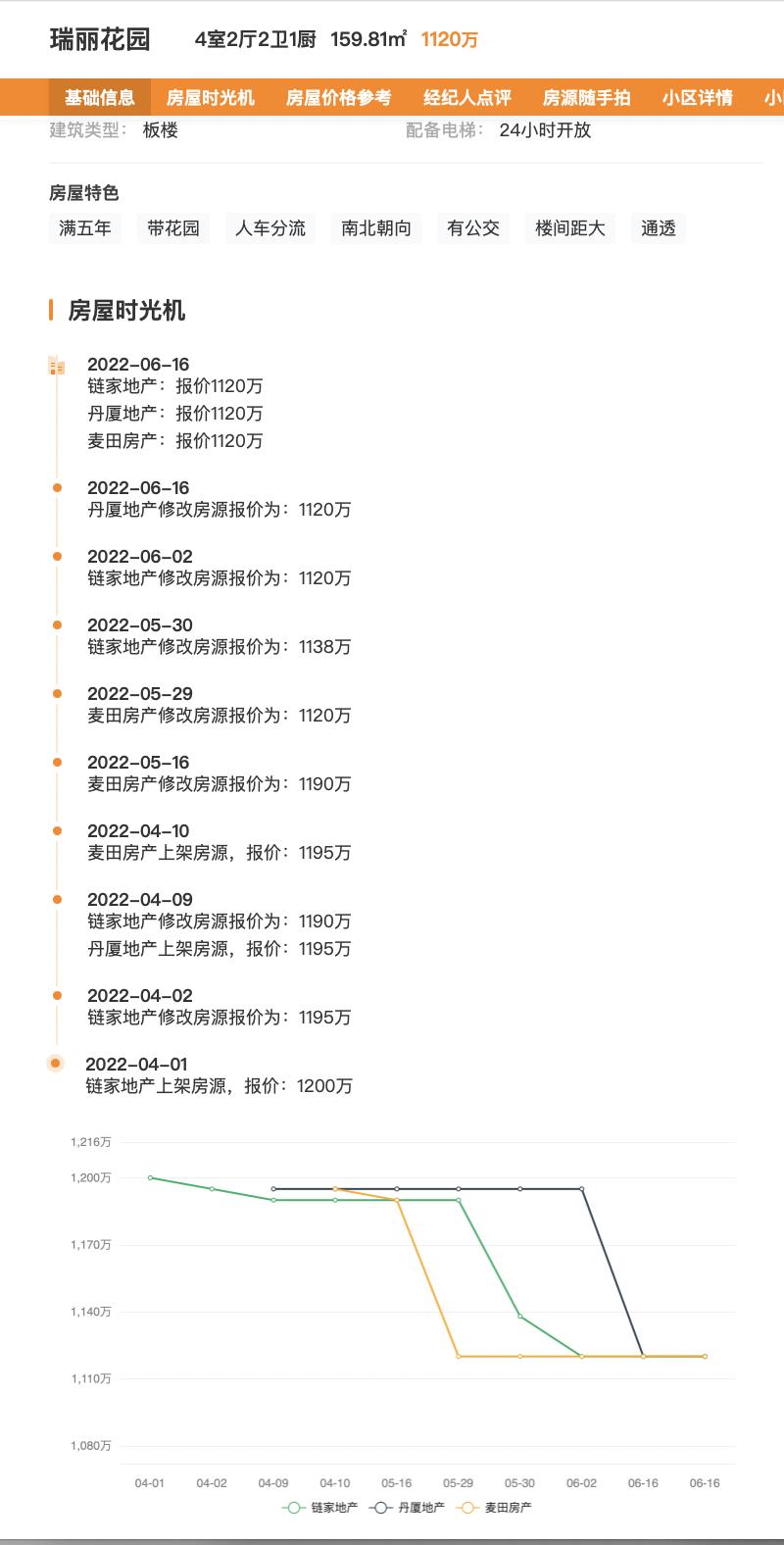784x1545 pixels.
Task: Go to the 小区详情 tab
Action: 698,98
